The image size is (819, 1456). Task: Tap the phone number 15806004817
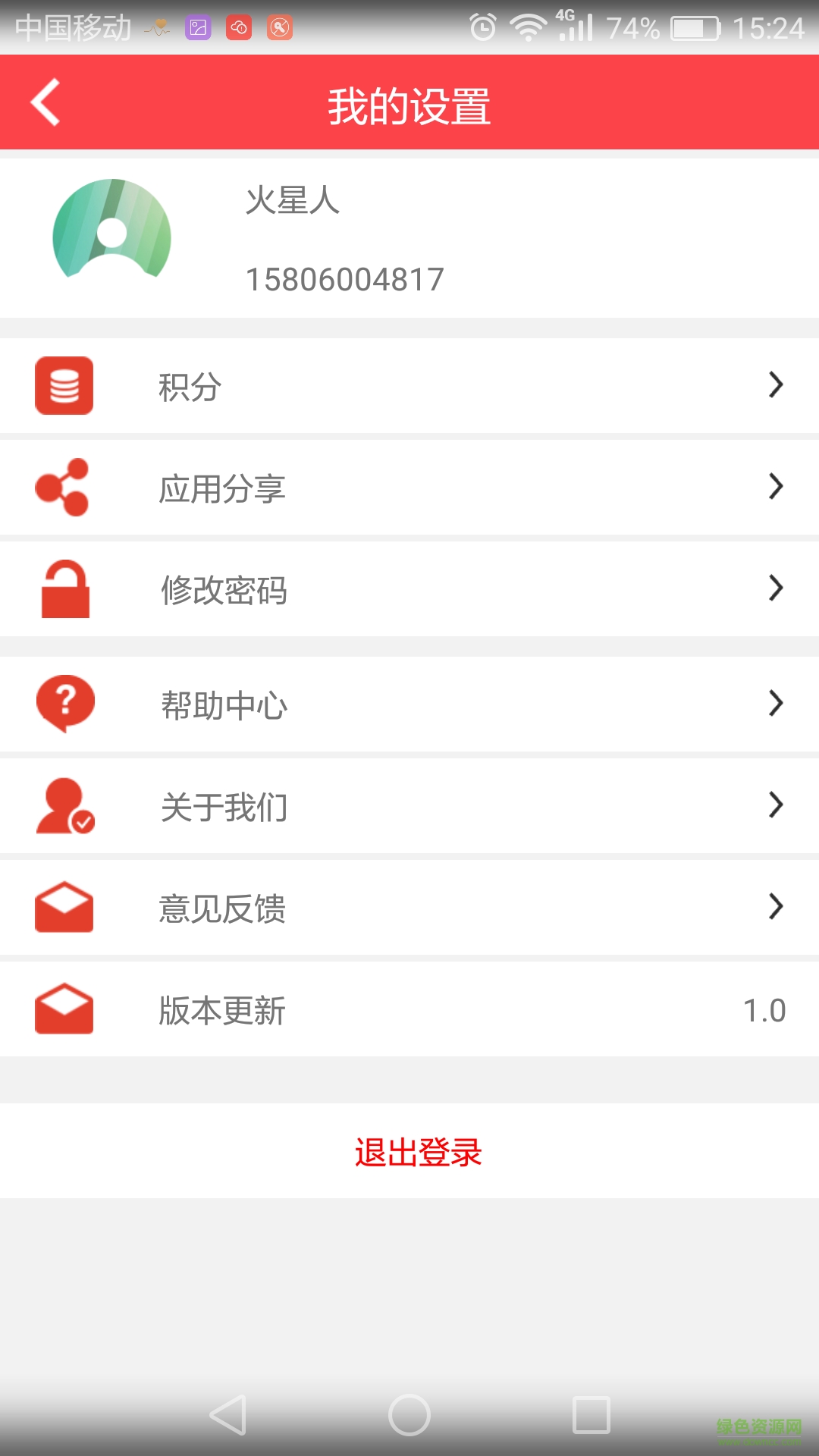tap(345, 278)
